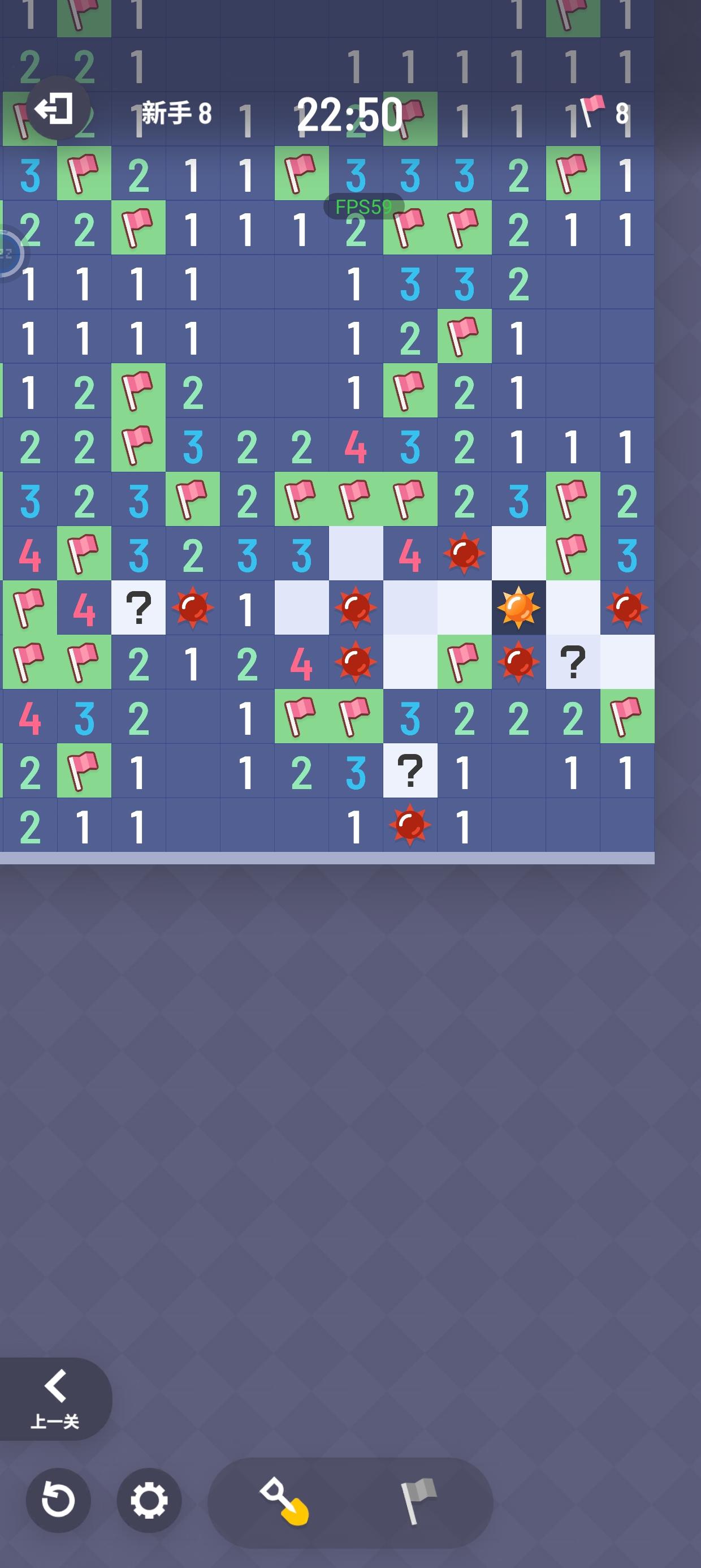Click the red number 4 cell mid-board
Image resolution: width=701 pixels, height=1568 pixels.
[x=356, y=447]
